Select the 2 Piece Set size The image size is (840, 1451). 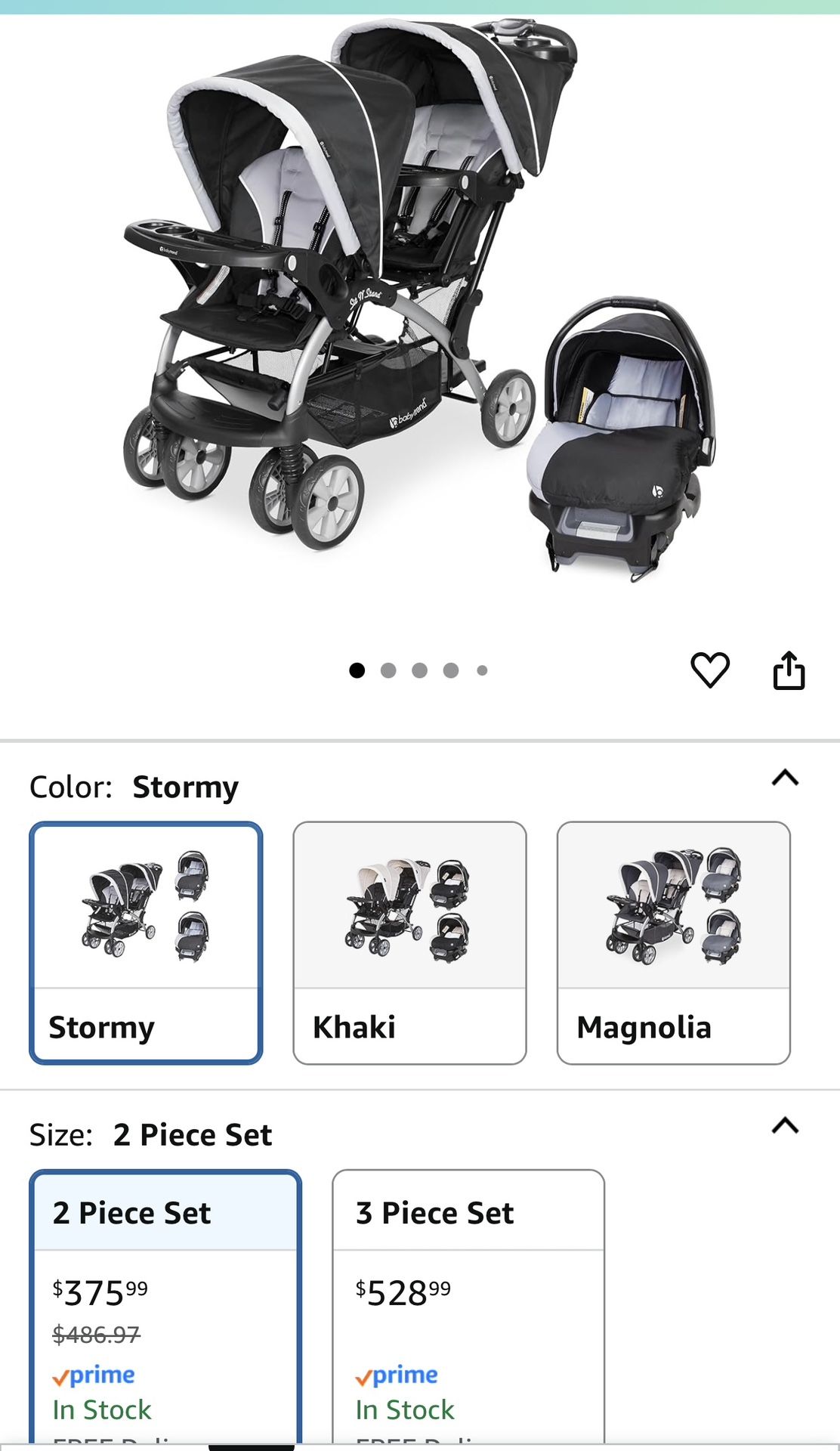[x=165, y=1300]
